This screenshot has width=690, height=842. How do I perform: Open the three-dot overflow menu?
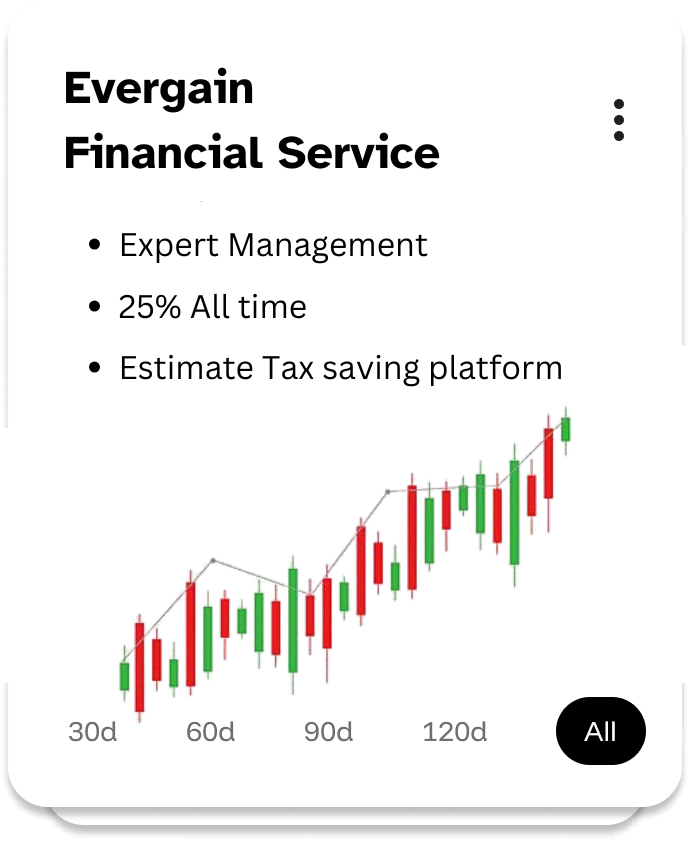click(x=619, y=120)
